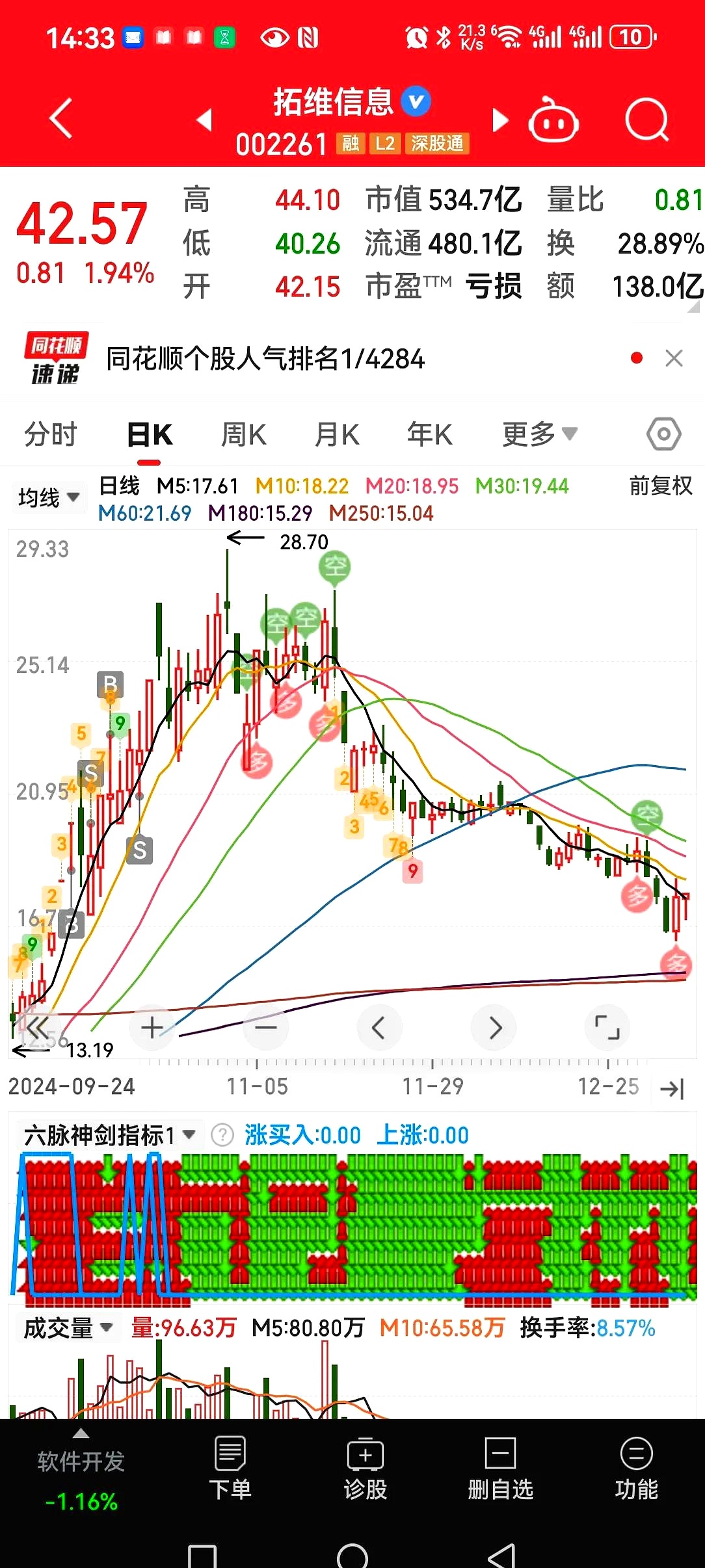Switch to the 月K tab
Screen dimensions: 705x1568
point(337,434)
